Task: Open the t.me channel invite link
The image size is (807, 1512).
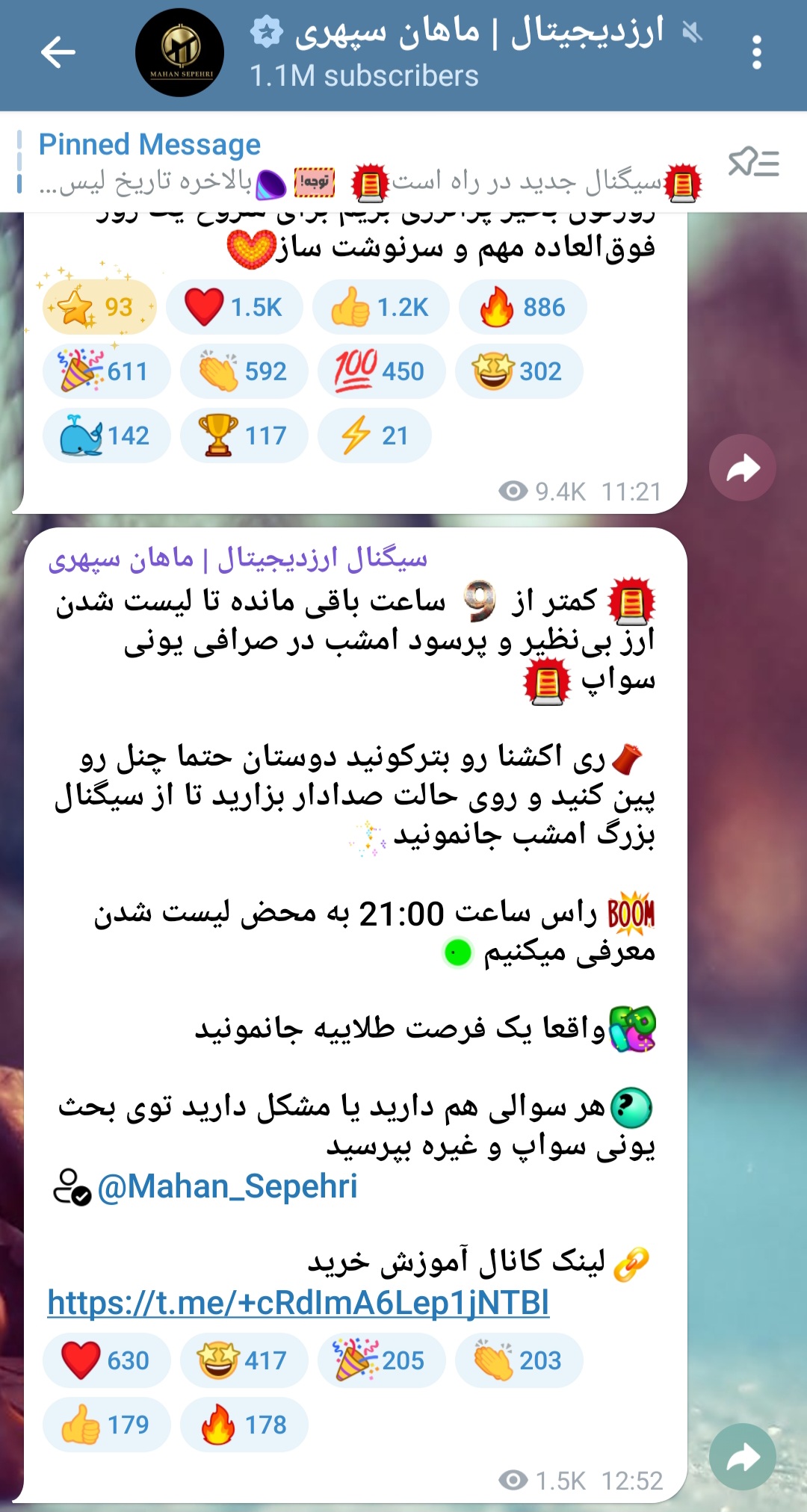Action: click(298, 1303)
